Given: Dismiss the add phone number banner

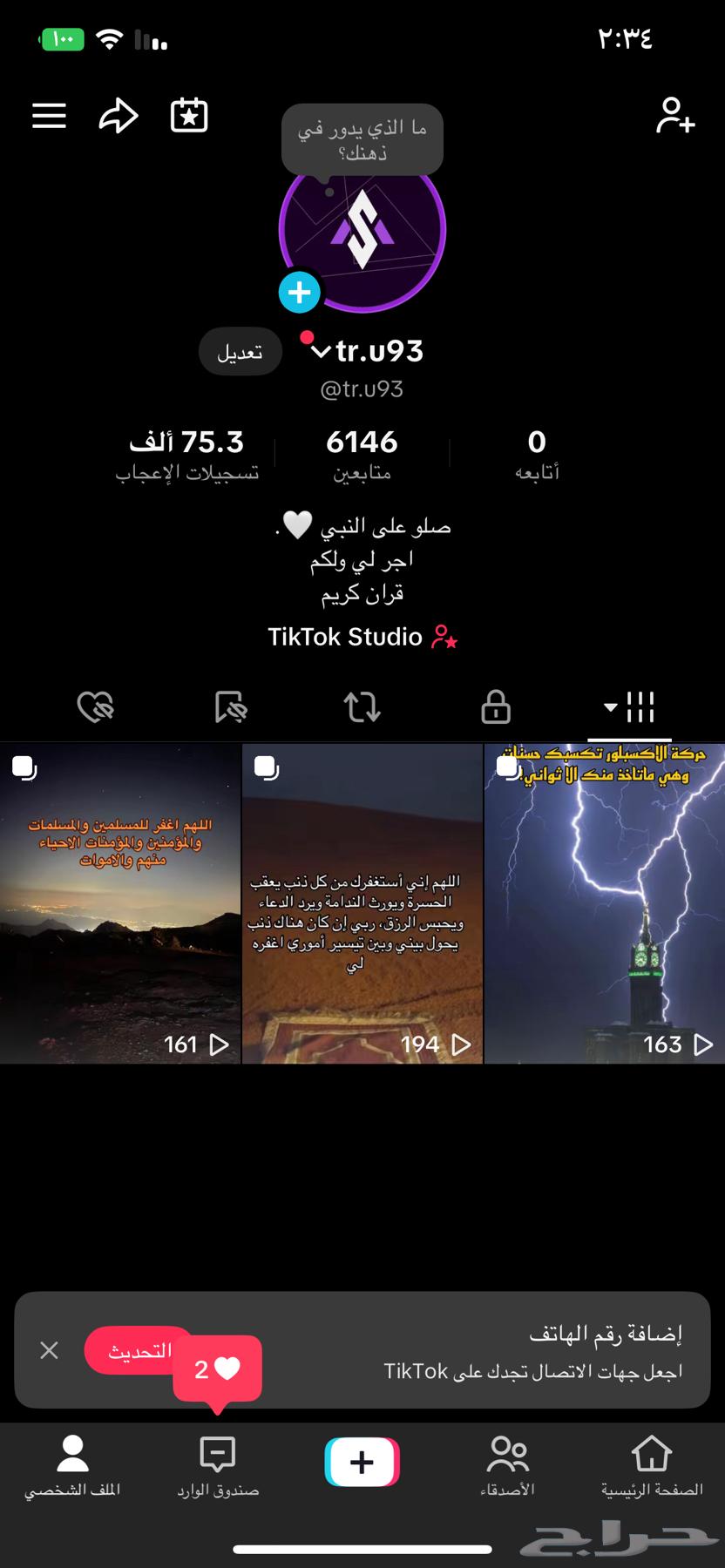Looking at the screenshot, I should tap(49, 1351).
